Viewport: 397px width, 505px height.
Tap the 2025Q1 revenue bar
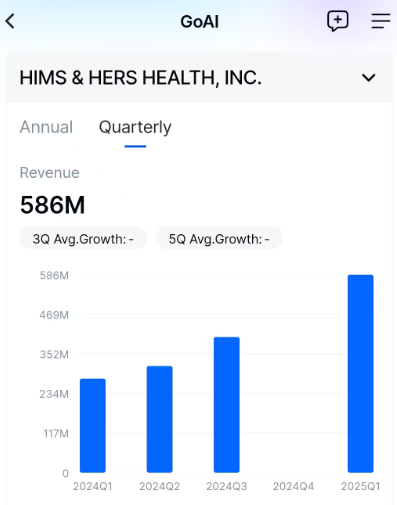[360, 373]
